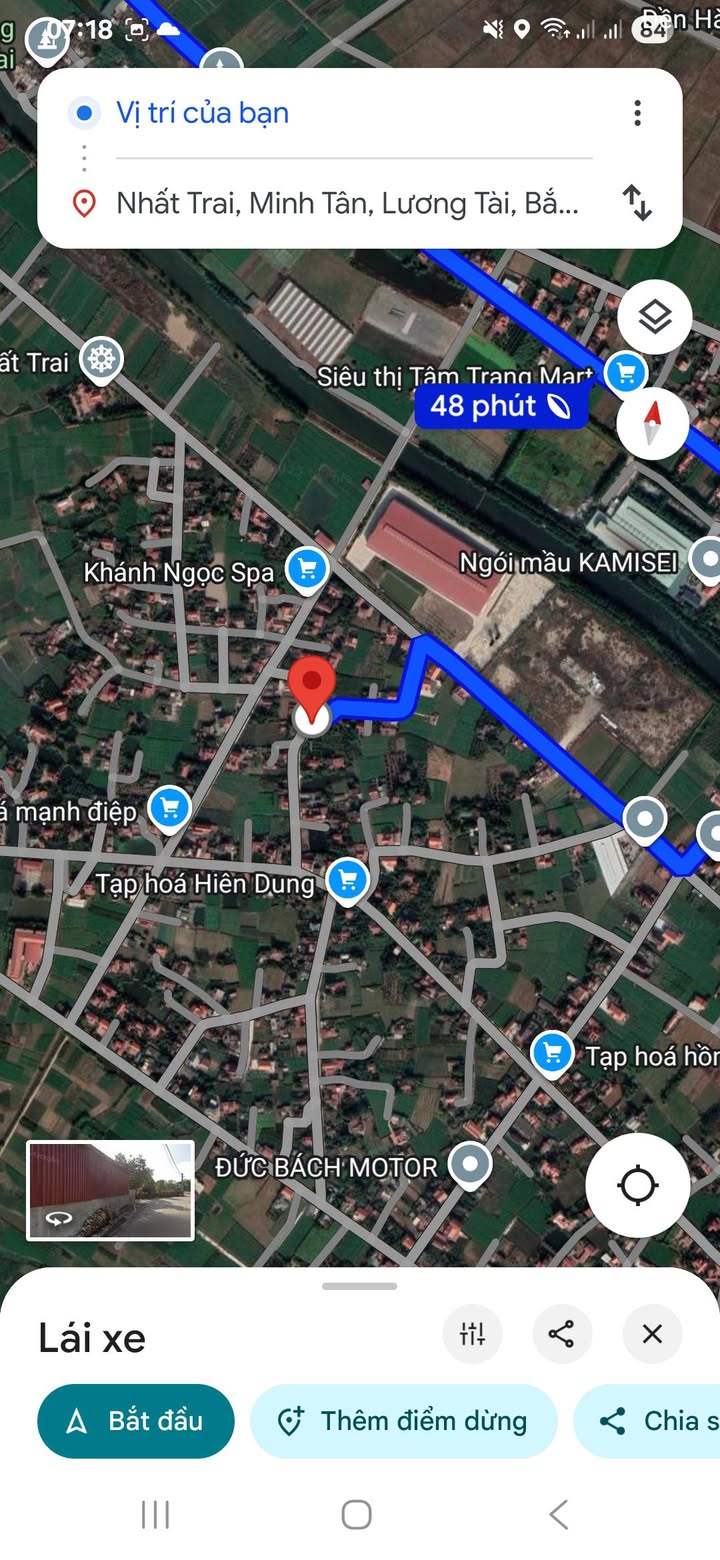Screen dimensions: 720x1560
Task: Start navigation with 'Bắt đầu'
Action: [136, 1421]
